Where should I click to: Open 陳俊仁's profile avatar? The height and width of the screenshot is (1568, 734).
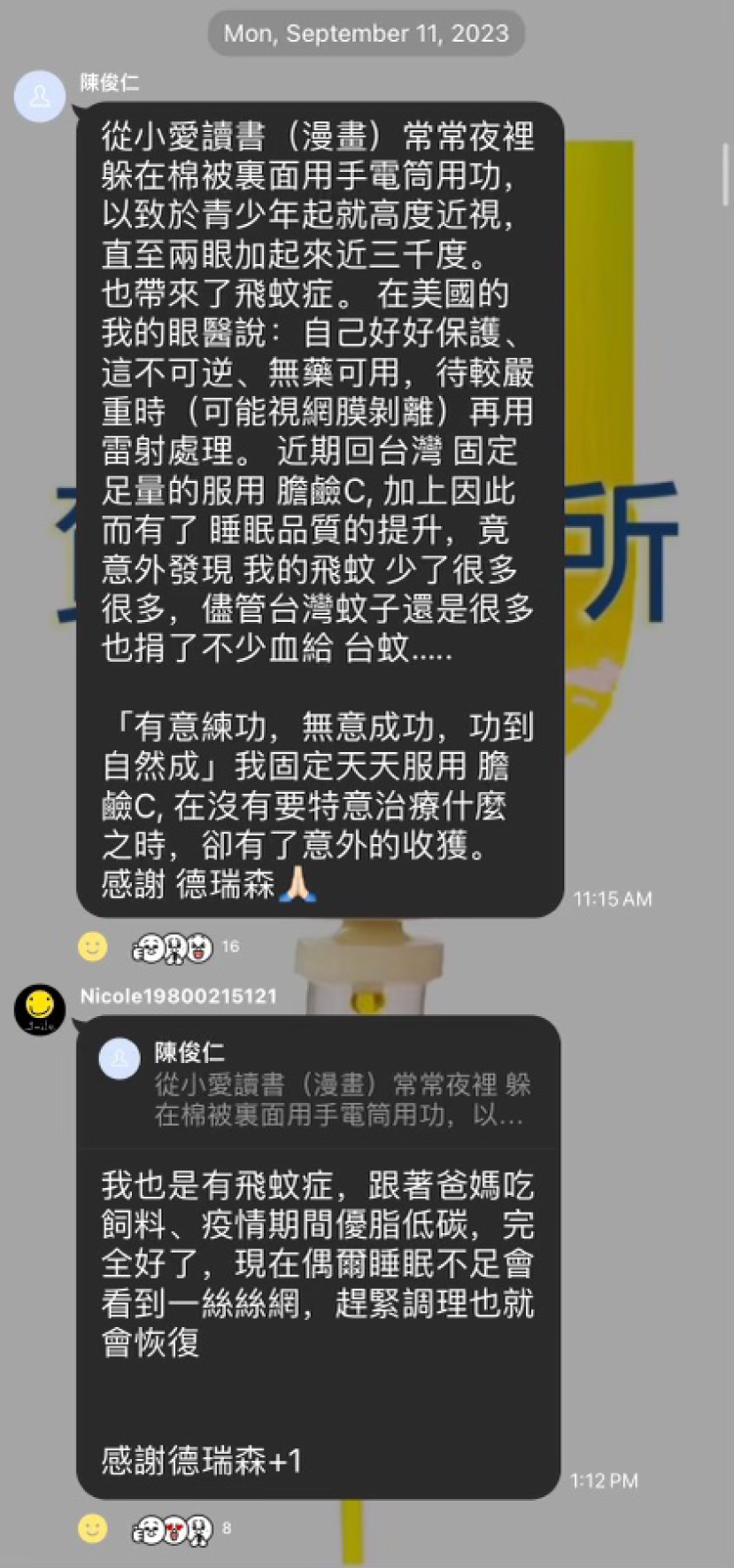(40, 96)
